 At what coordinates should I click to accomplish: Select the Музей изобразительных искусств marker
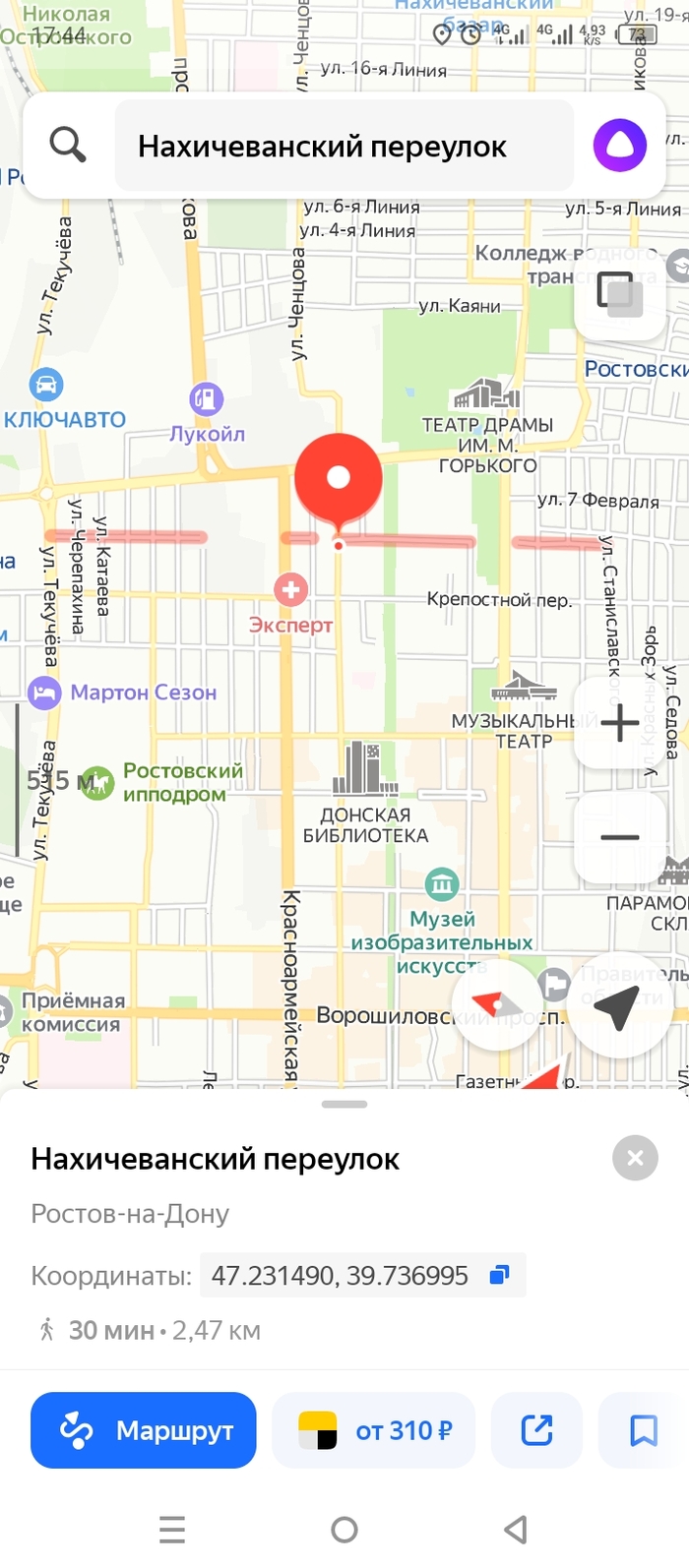(x=442, y=883)
